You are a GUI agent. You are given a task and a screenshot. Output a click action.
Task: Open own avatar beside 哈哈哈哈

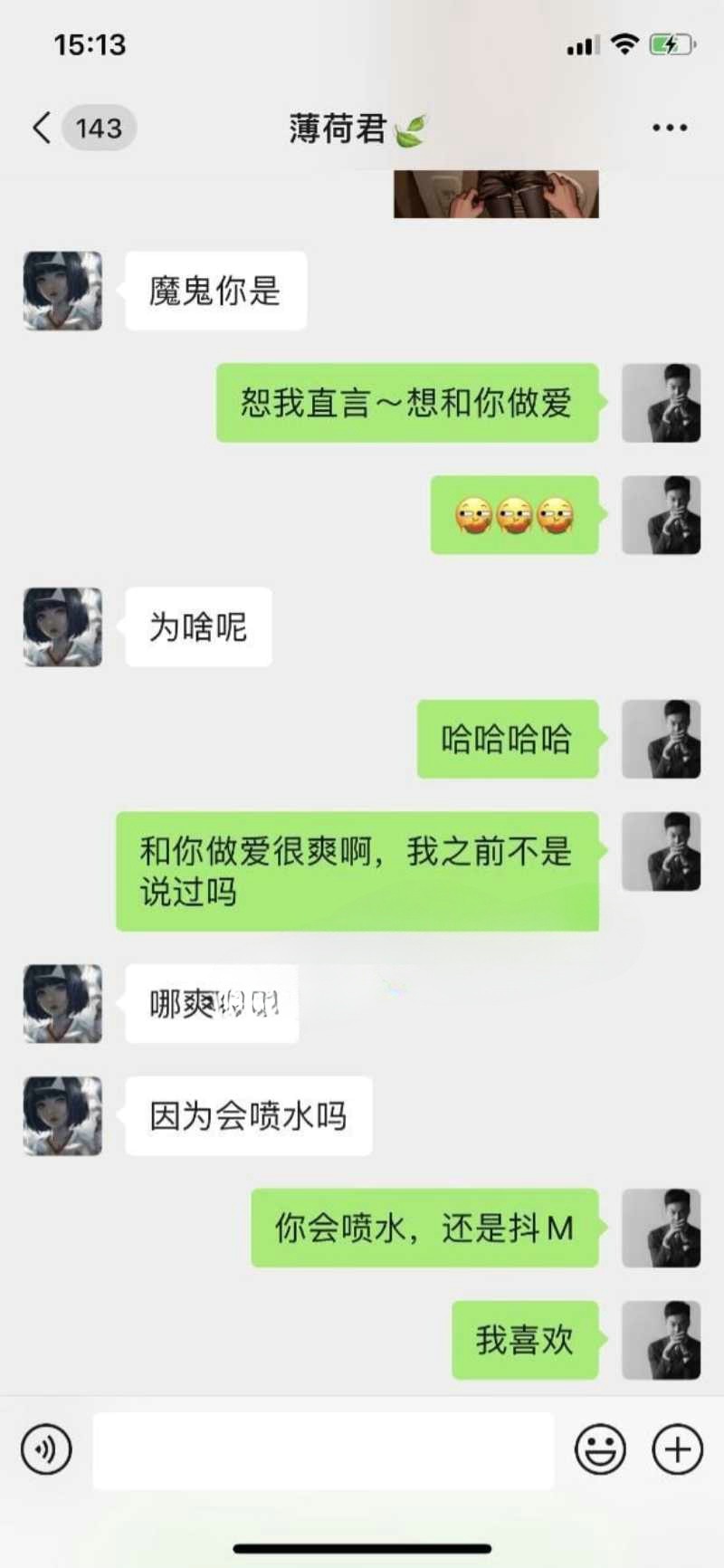click(661, 739)
